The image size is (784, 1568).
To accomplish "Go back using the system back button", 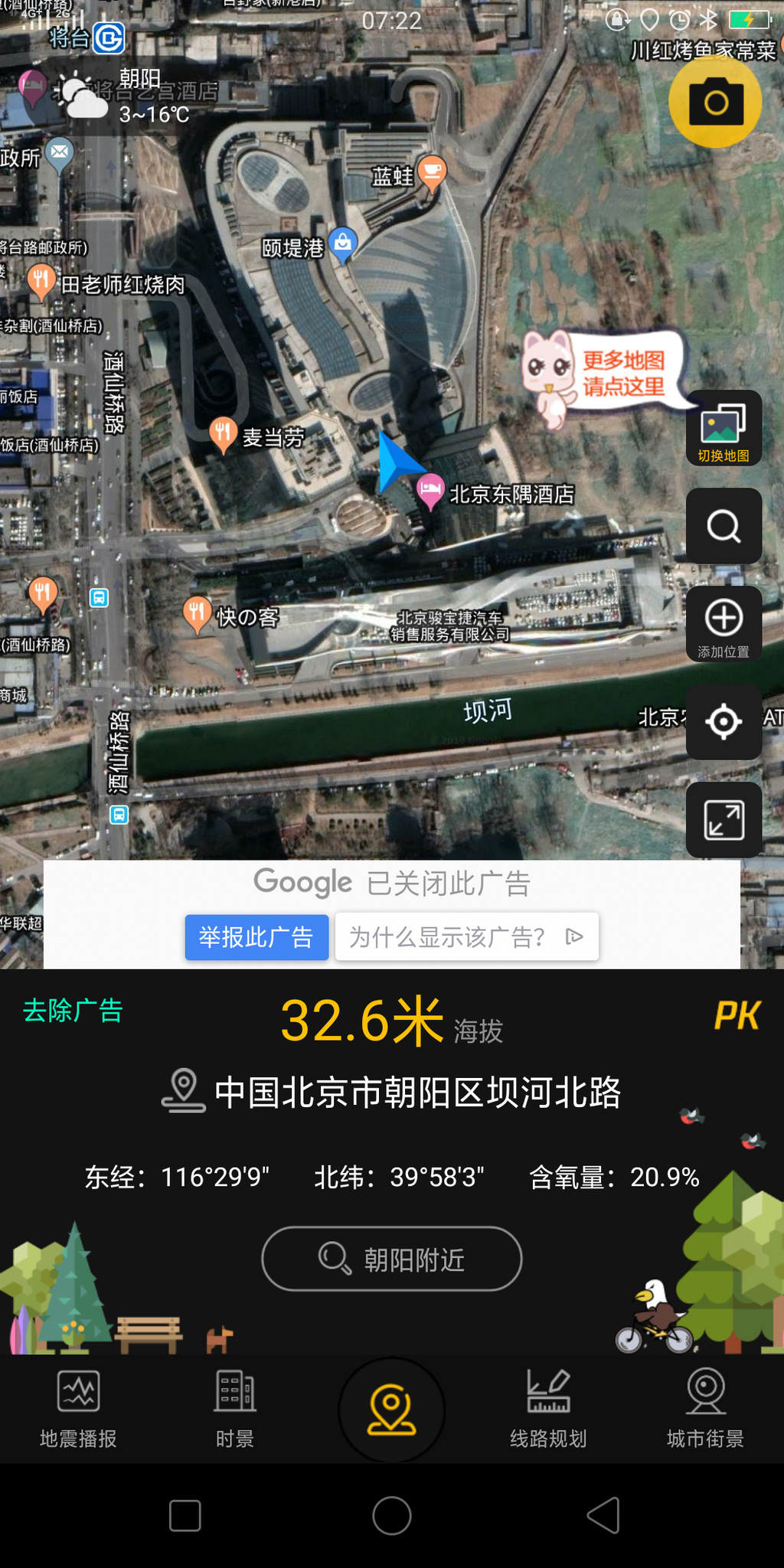I will click(603, 1515).
